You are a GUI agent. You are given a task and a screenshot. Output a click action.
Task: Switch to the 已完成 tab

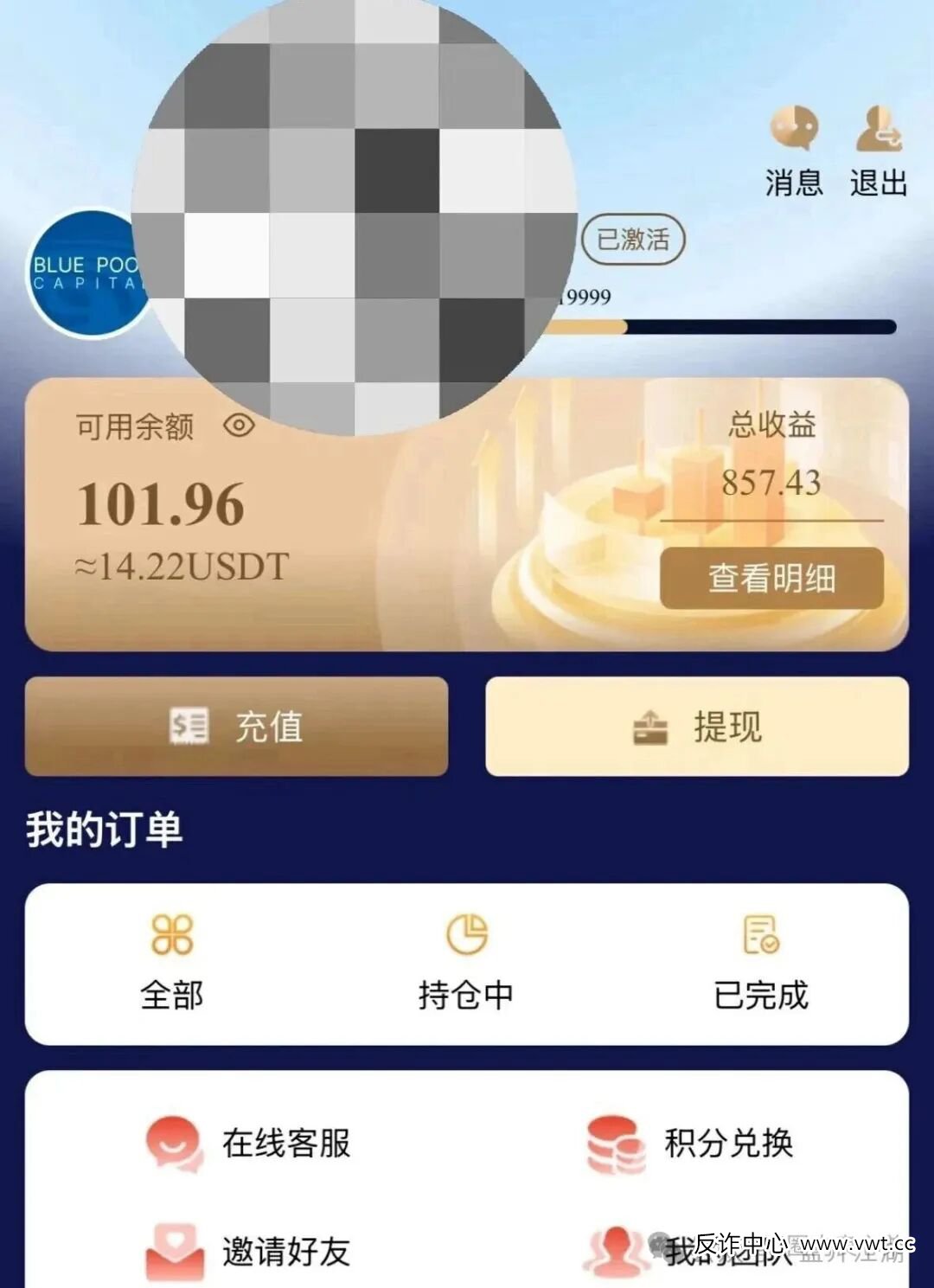tap(758, 996)
